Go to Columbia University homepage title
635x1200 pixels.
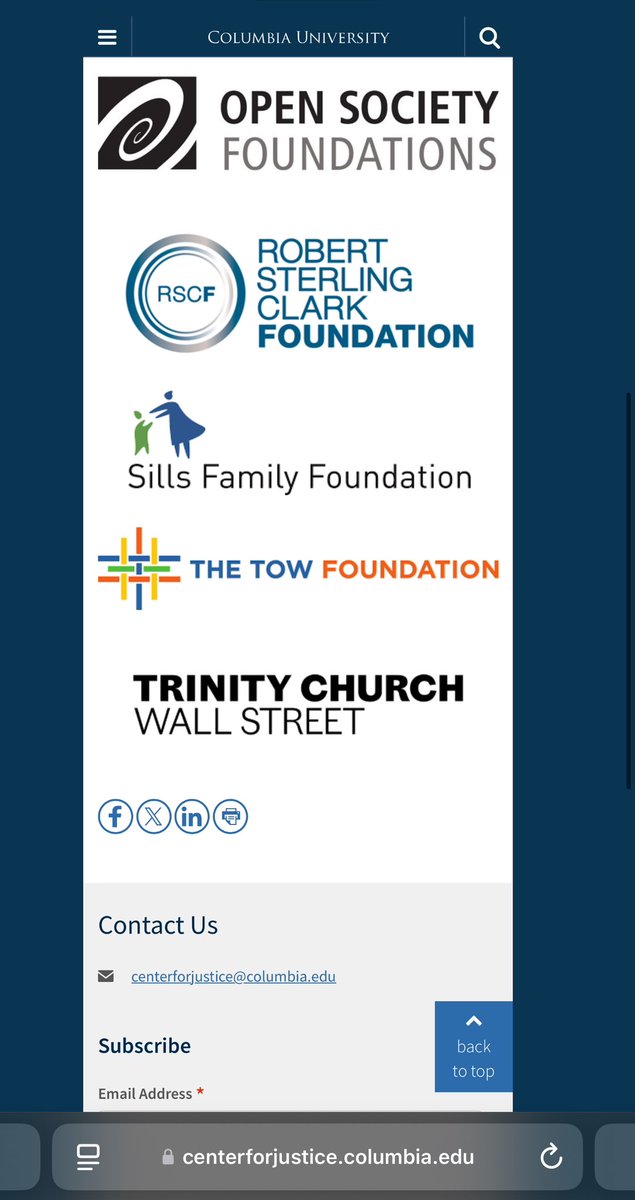[298, 38]
